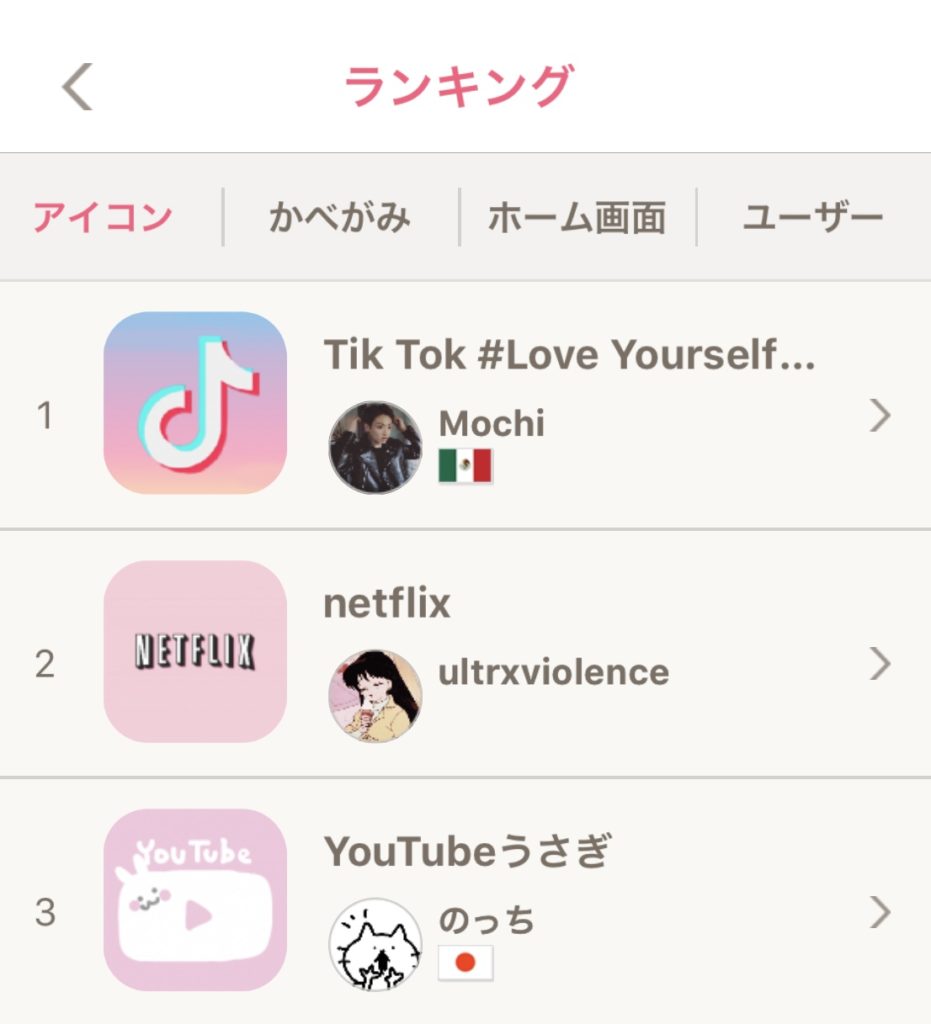Viewport: 931px width, 1024px height.
Task: Select the アイコン tab
Action: (102, 217)
